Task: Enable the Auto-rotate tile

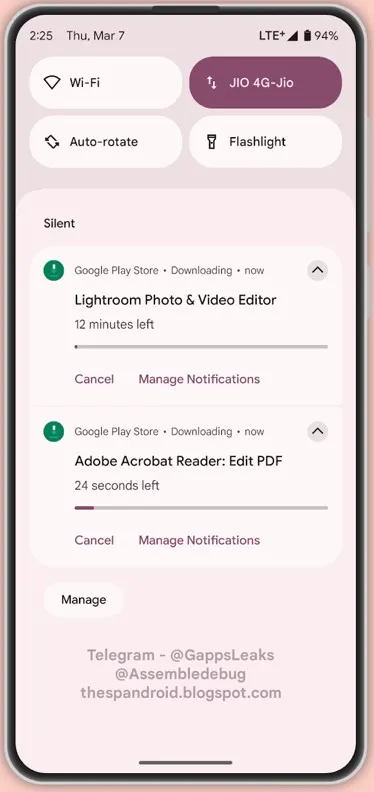Action: [x=106, y=142]
